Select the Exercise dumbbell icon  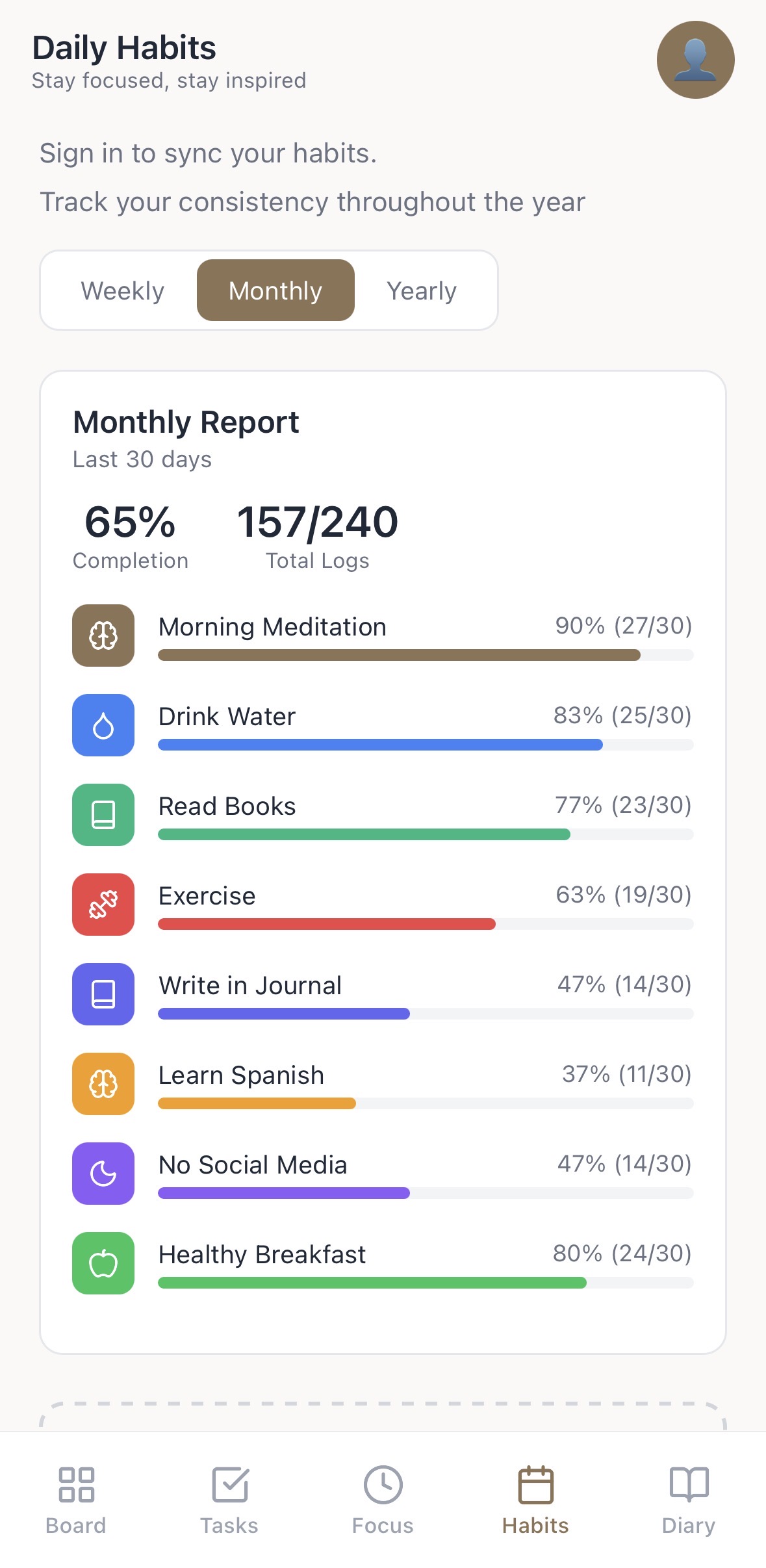coord(103,905)
